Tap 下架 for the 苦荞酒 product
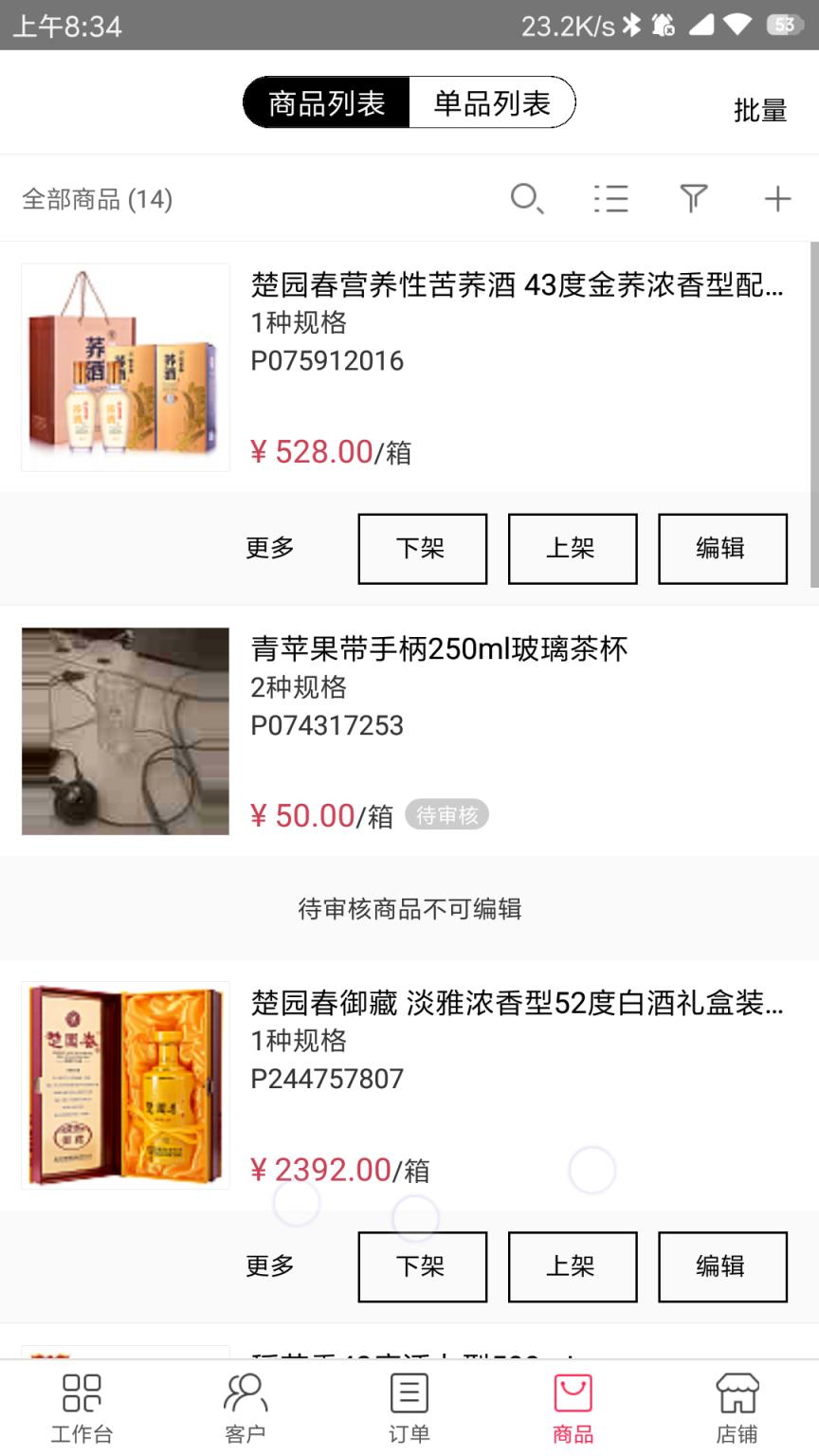819x1456 pixels. pos(422,548)
